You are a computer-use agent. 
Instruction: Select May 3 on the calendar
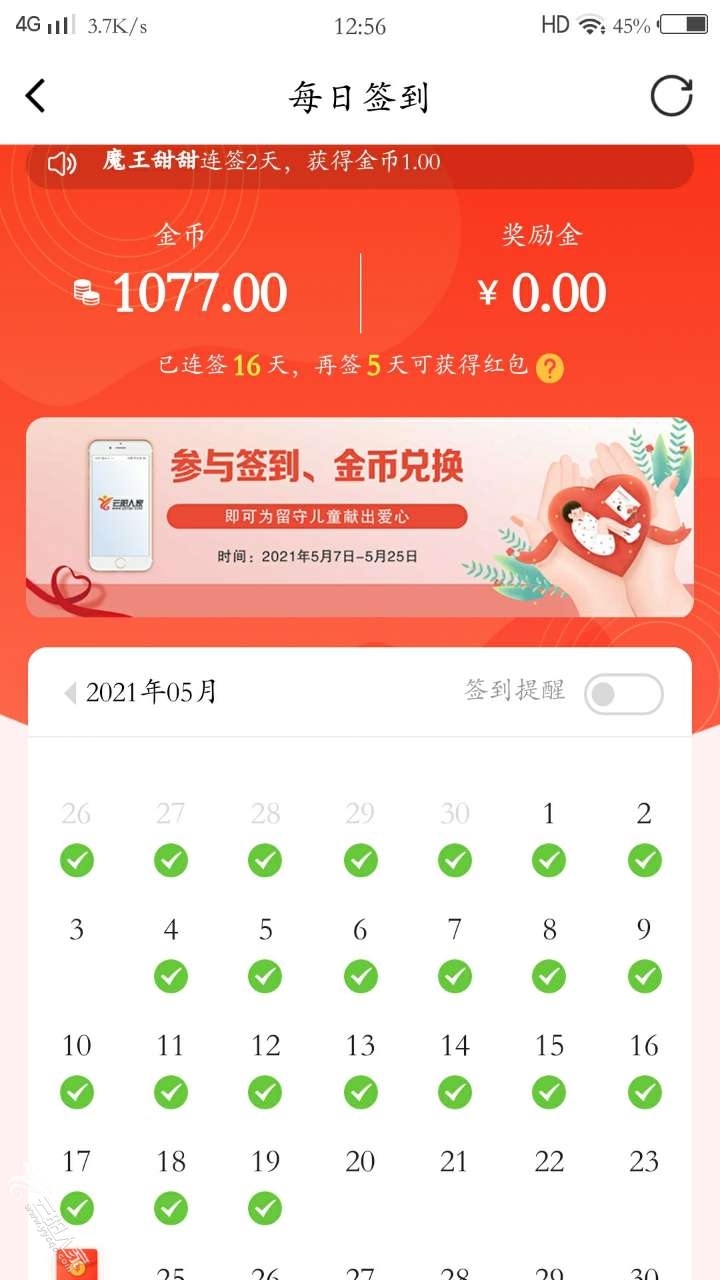tap(76, 931)
